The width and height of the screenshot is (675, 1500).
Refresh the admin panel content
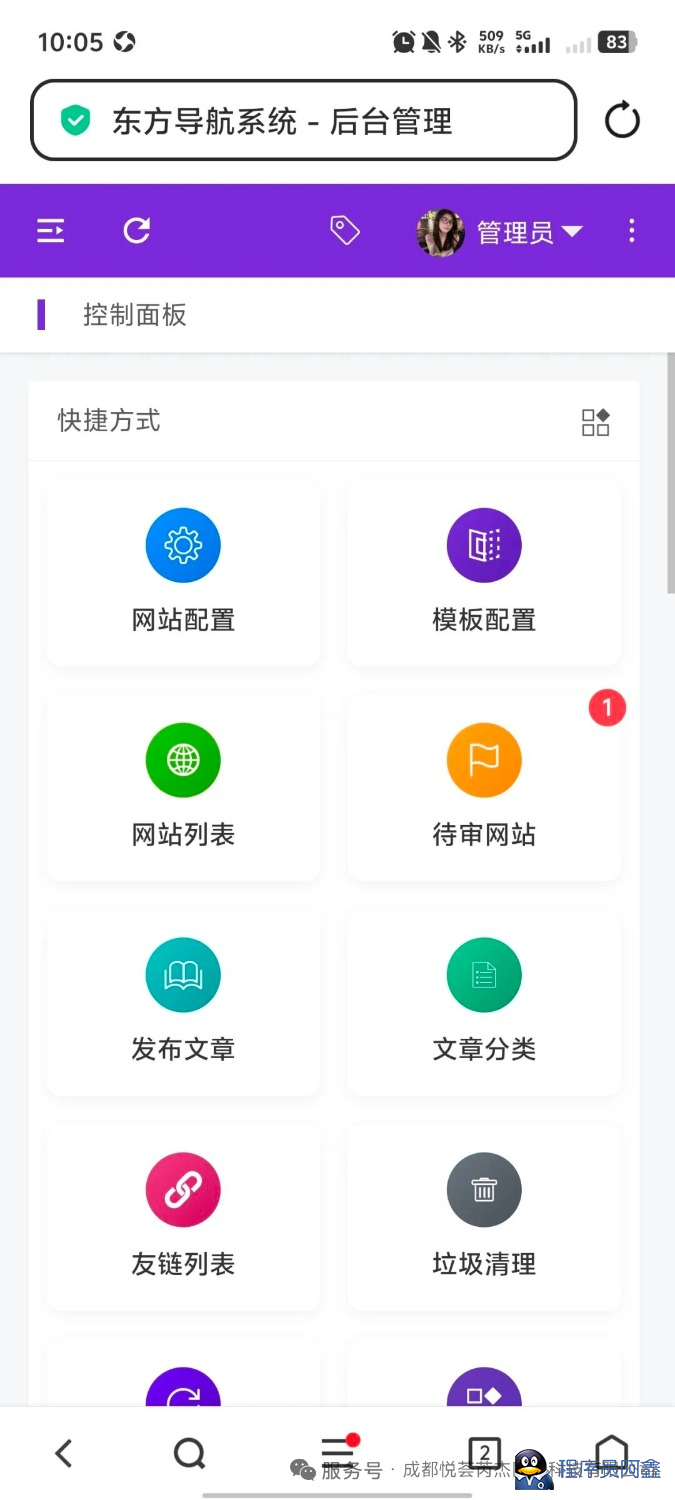137,231
